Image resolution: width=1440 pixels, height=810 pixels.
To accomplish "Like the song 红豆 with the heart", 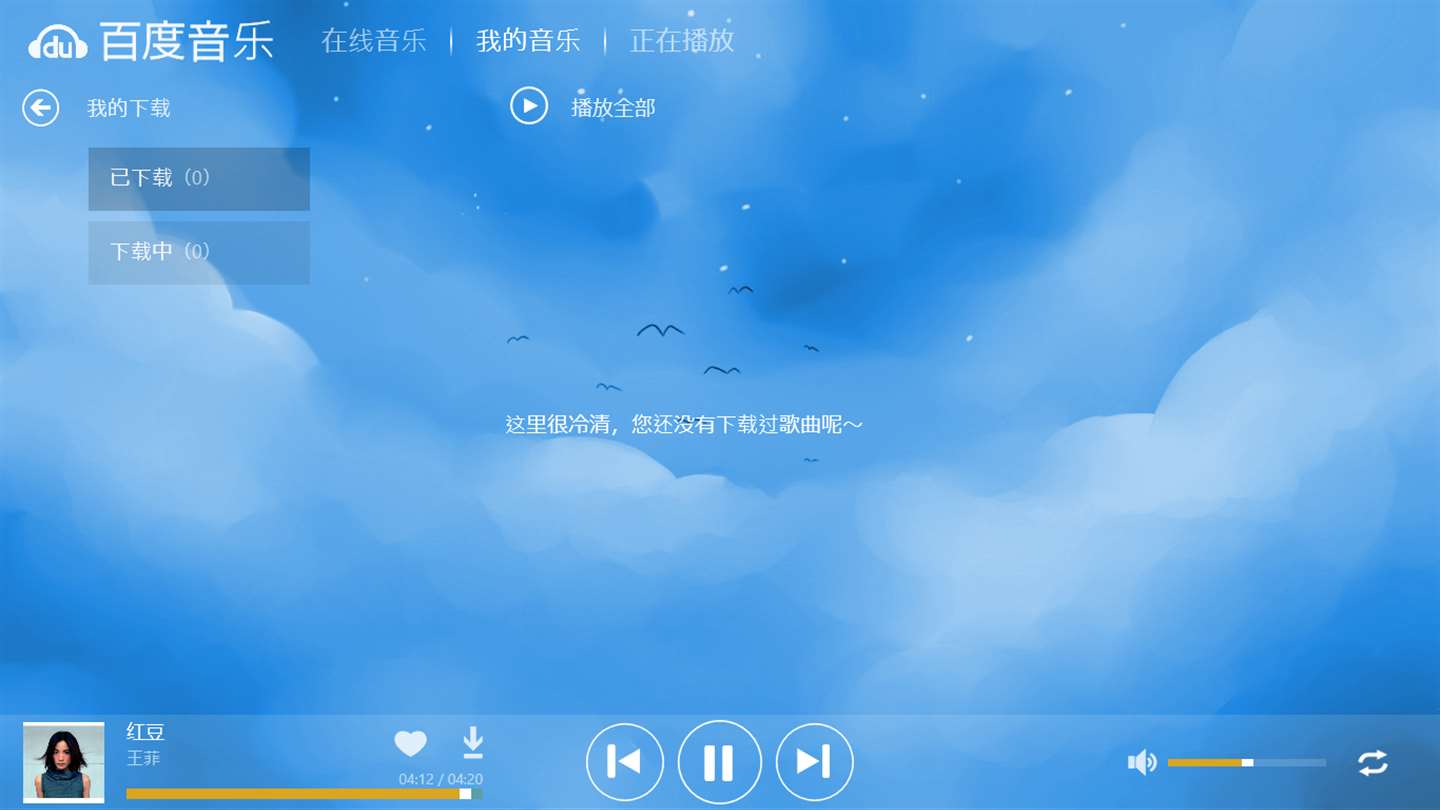I will (x=410, y=743).
